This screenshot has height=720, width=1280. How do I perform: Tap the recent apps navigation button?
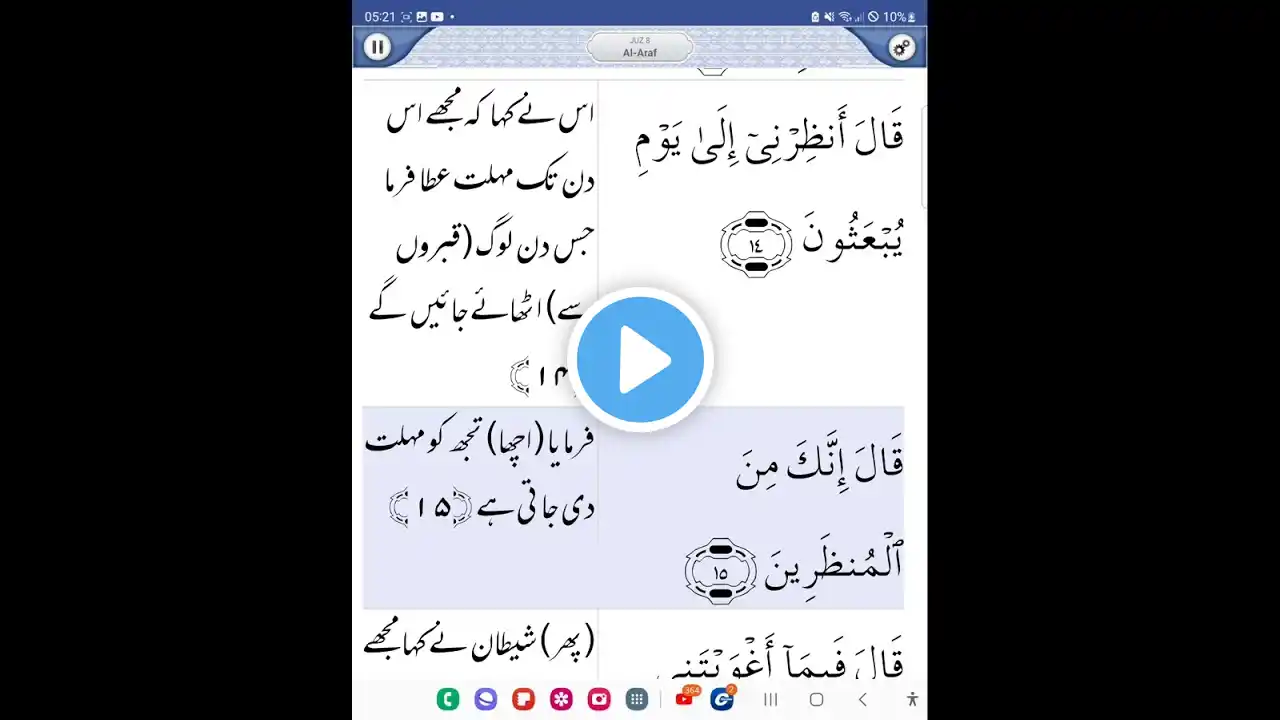[x=771, y=700]
